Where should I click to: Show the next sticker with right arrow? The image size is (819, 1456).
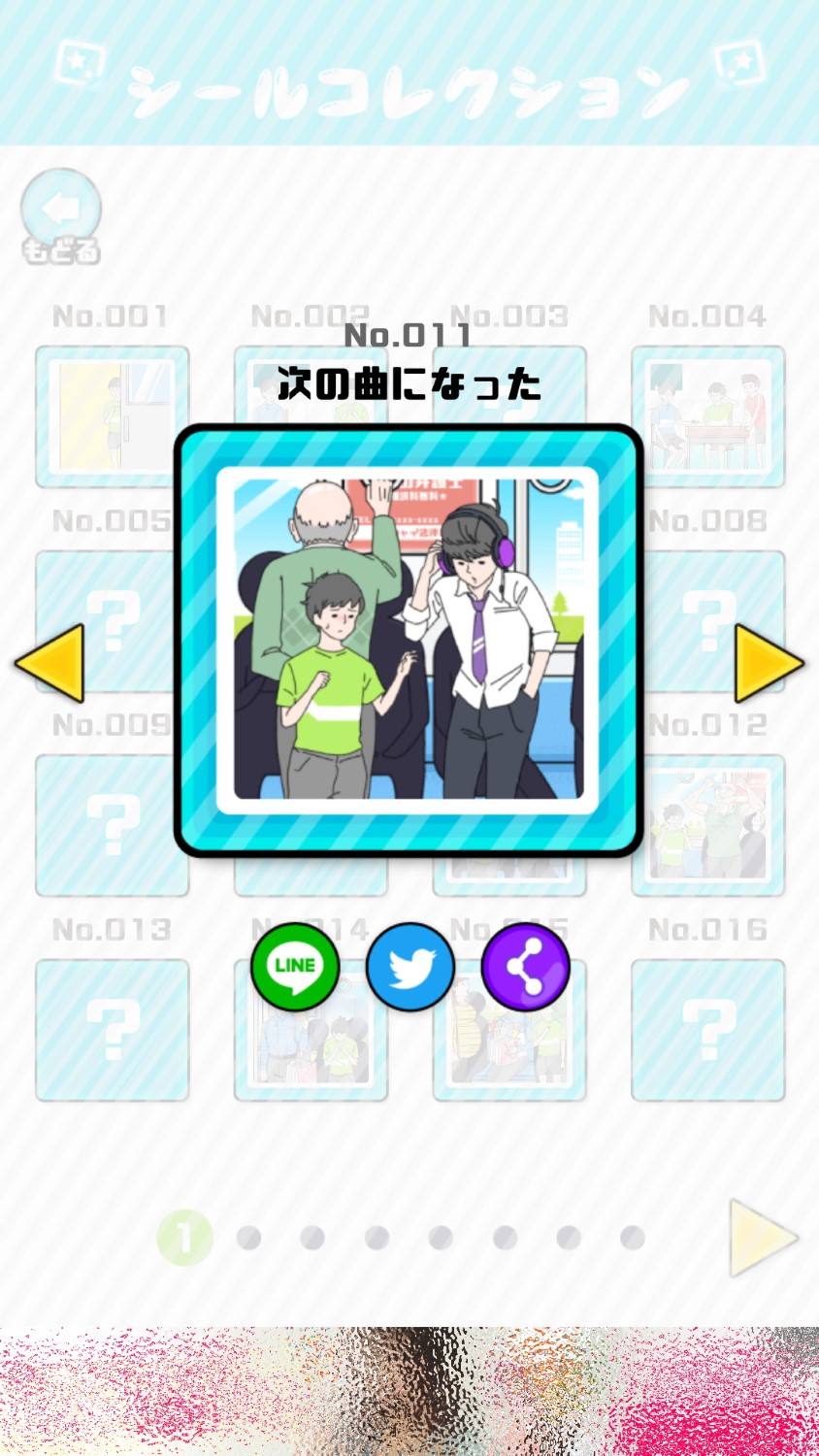click(769, 663)
